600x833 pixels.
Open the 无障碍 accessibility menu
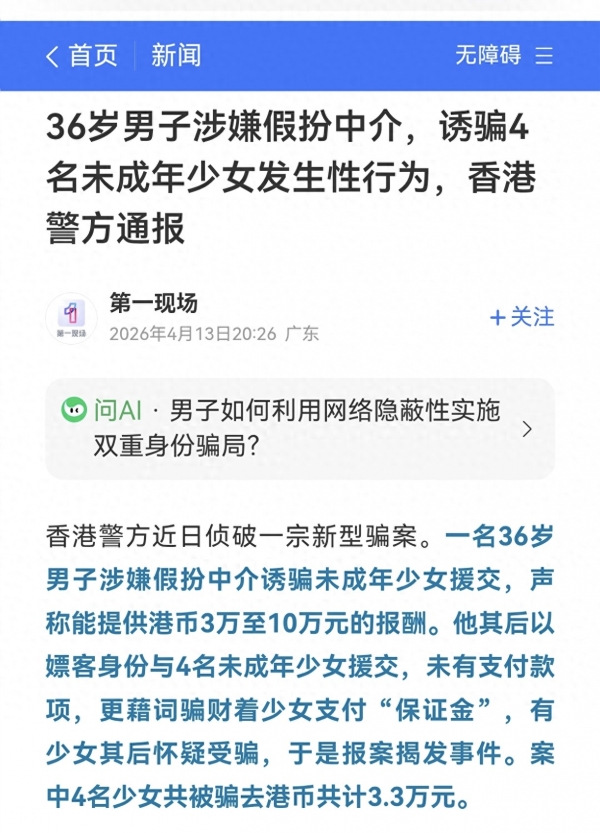tap(503, 56)
